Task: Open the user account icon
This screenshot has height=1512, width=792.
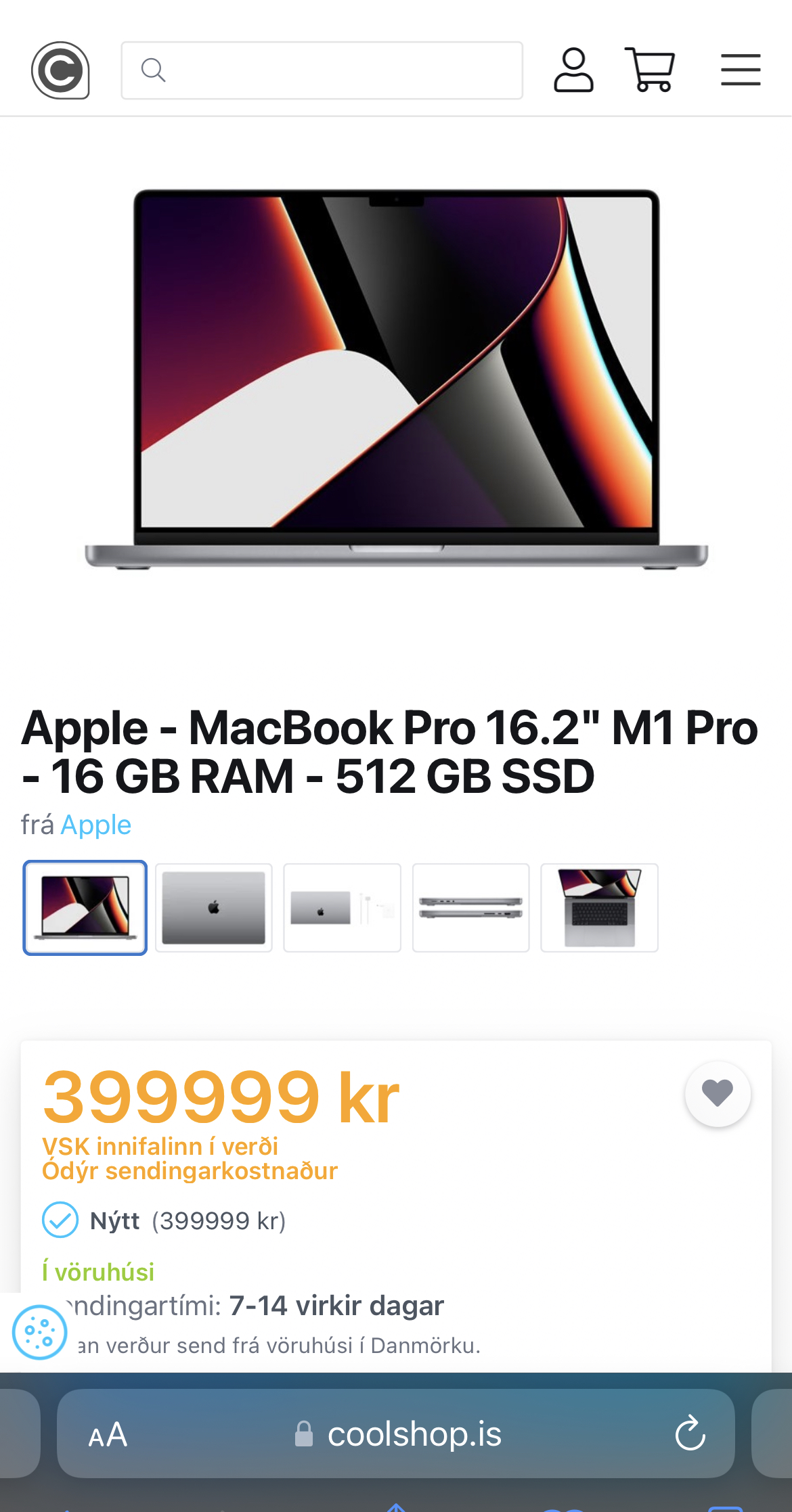Action: click(573, 70)
